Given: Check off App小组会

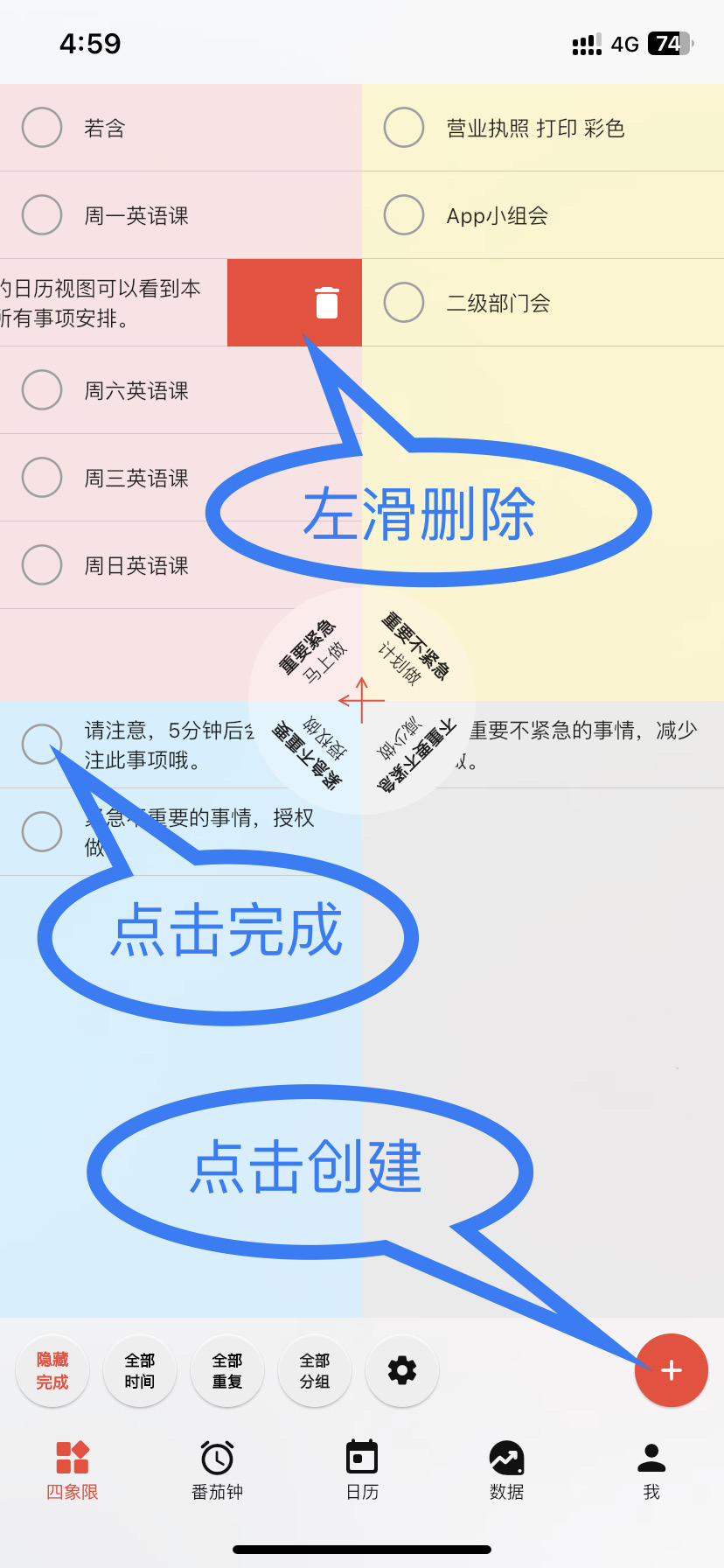Looking at the screenshot, I should (x=404, y=215).
